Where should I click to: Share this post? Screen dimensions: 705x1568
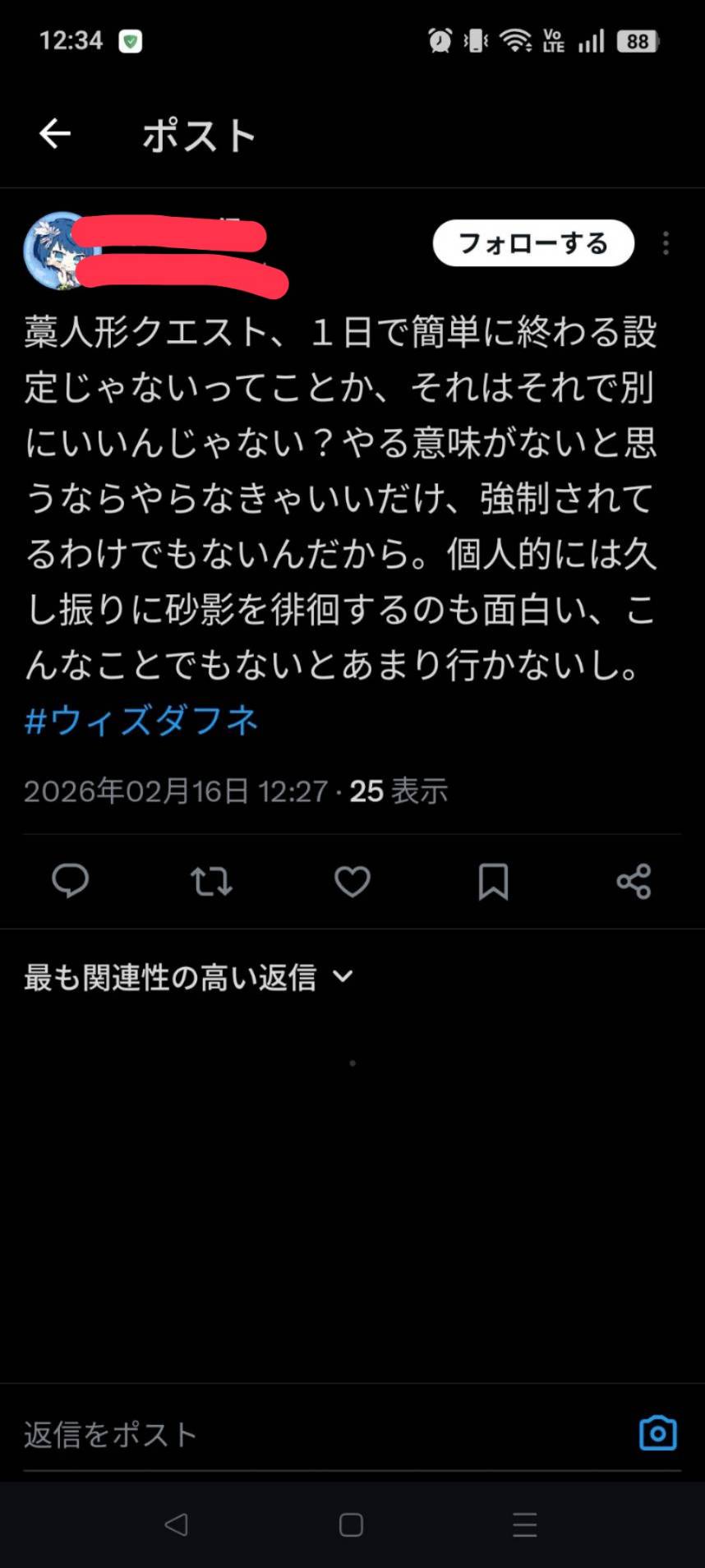pyautogui.click(x=634, y=881)
